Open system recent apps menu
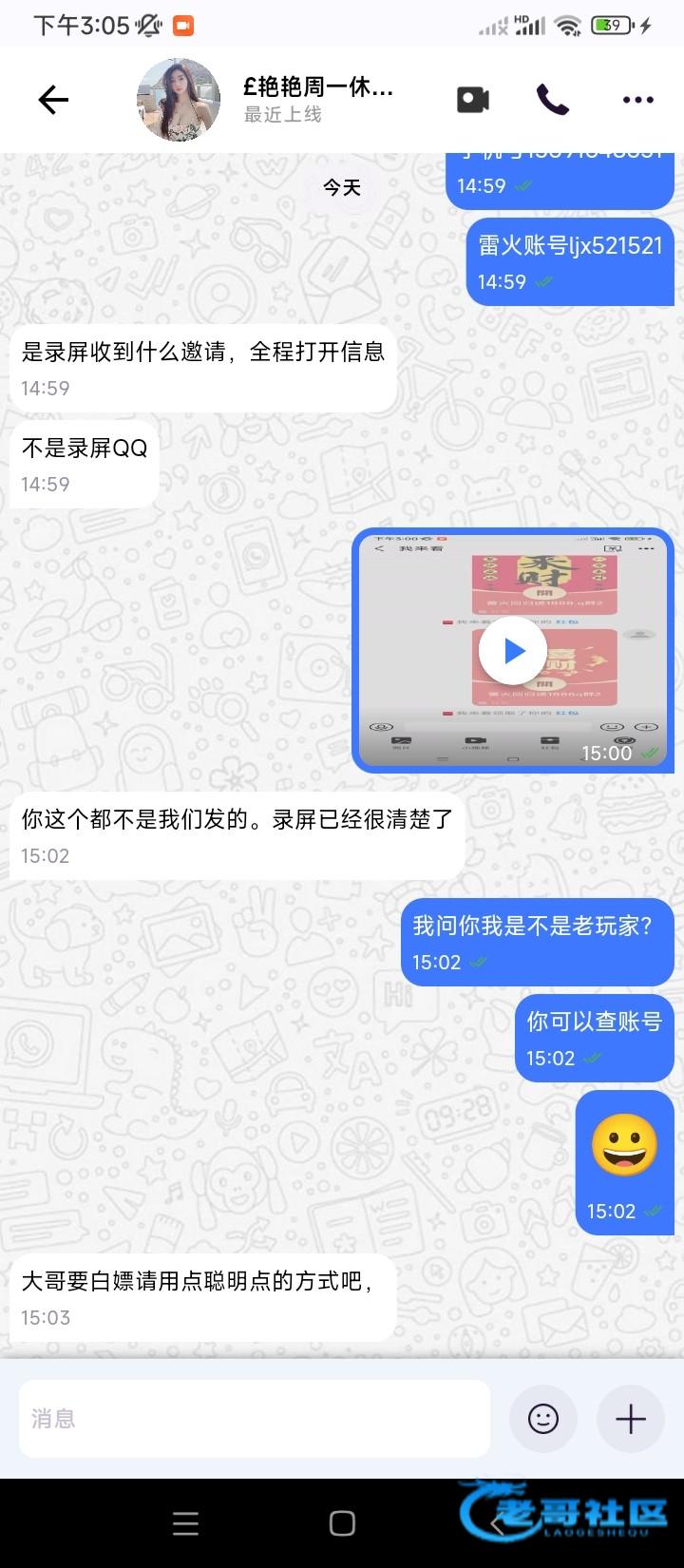Screen dimensions: 684x1568 point(186,1523)
